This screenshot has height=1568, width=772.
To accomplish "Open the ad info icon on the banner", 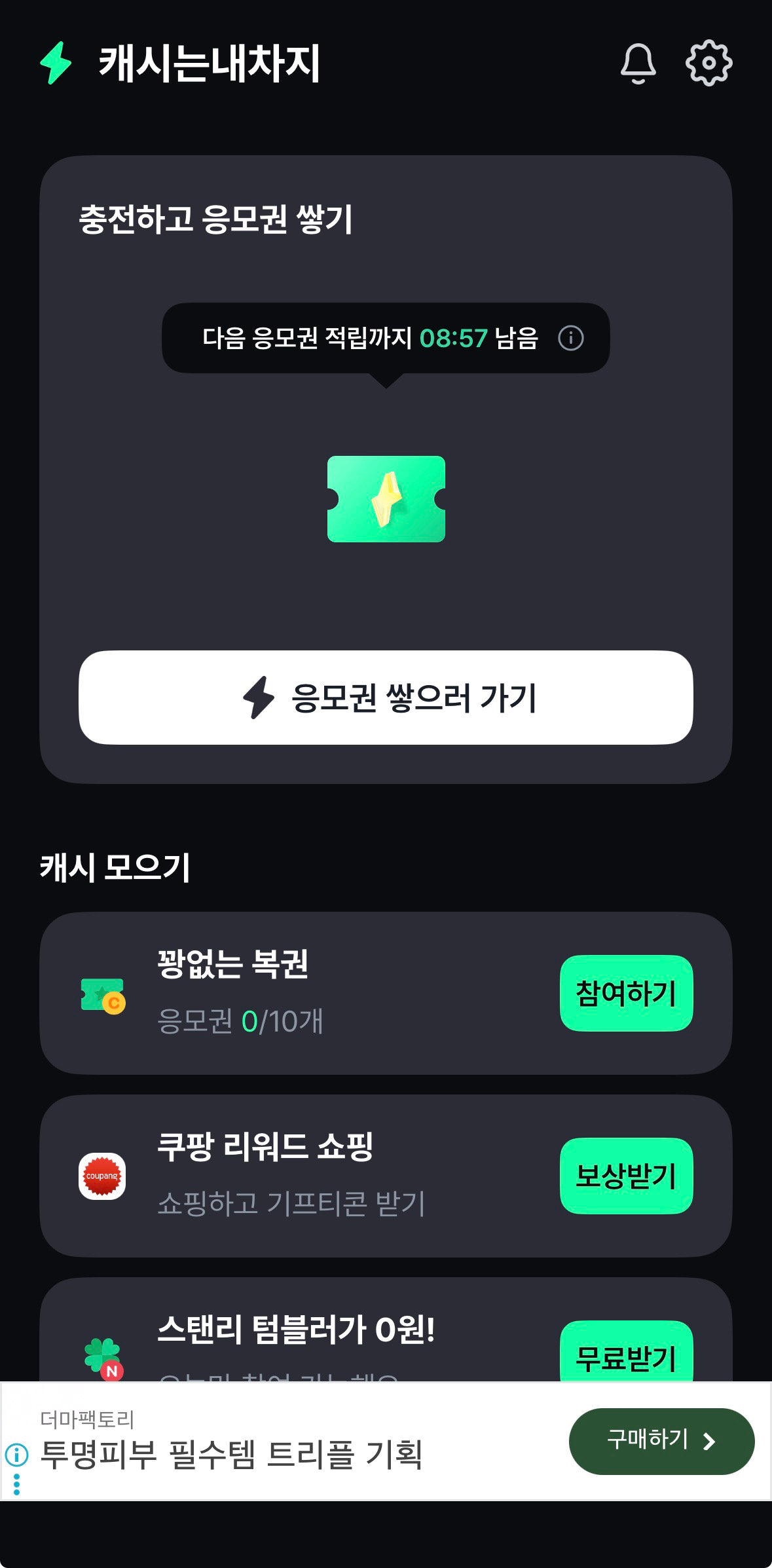I will coord(16,1455).
